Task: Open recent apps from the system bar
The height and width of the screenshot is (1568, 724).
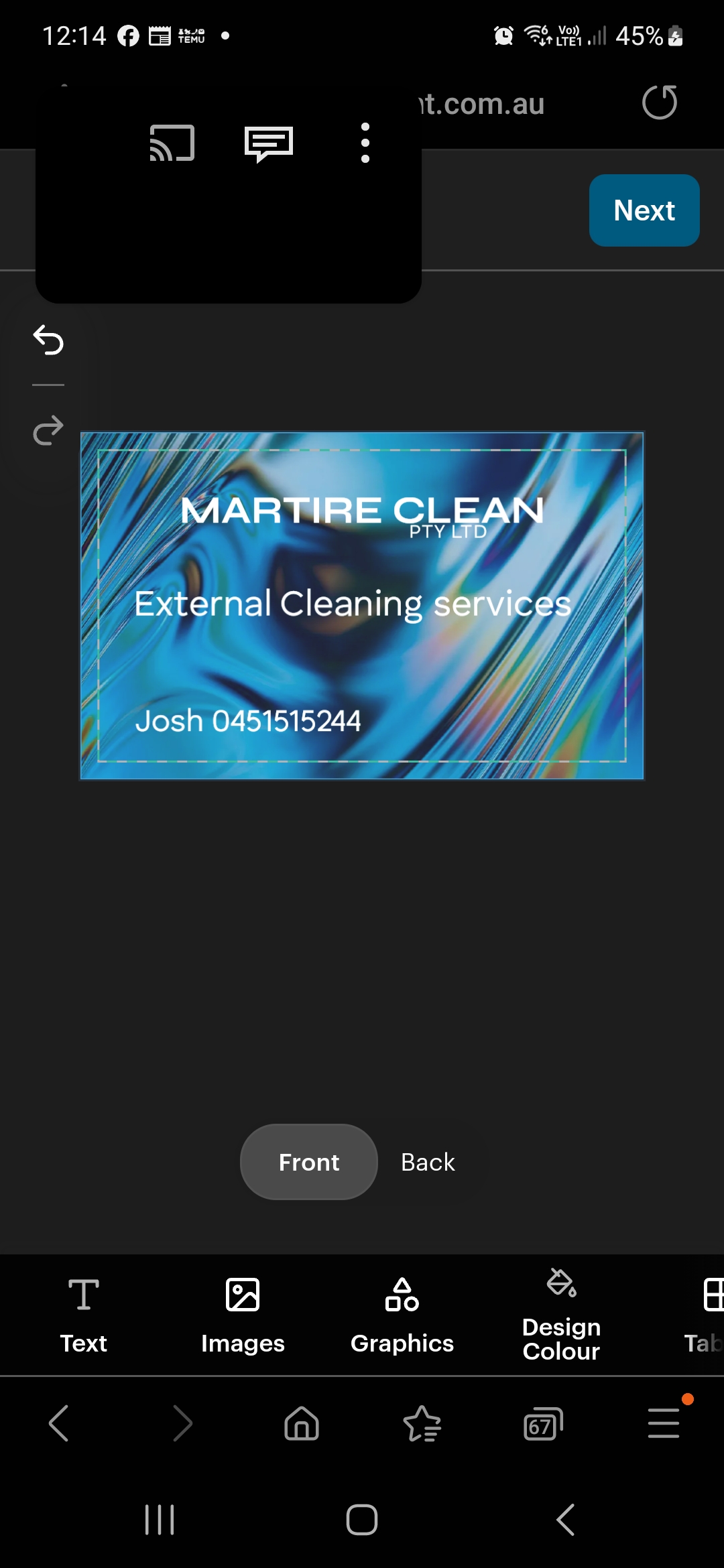Action: (x=160, y=1520)
